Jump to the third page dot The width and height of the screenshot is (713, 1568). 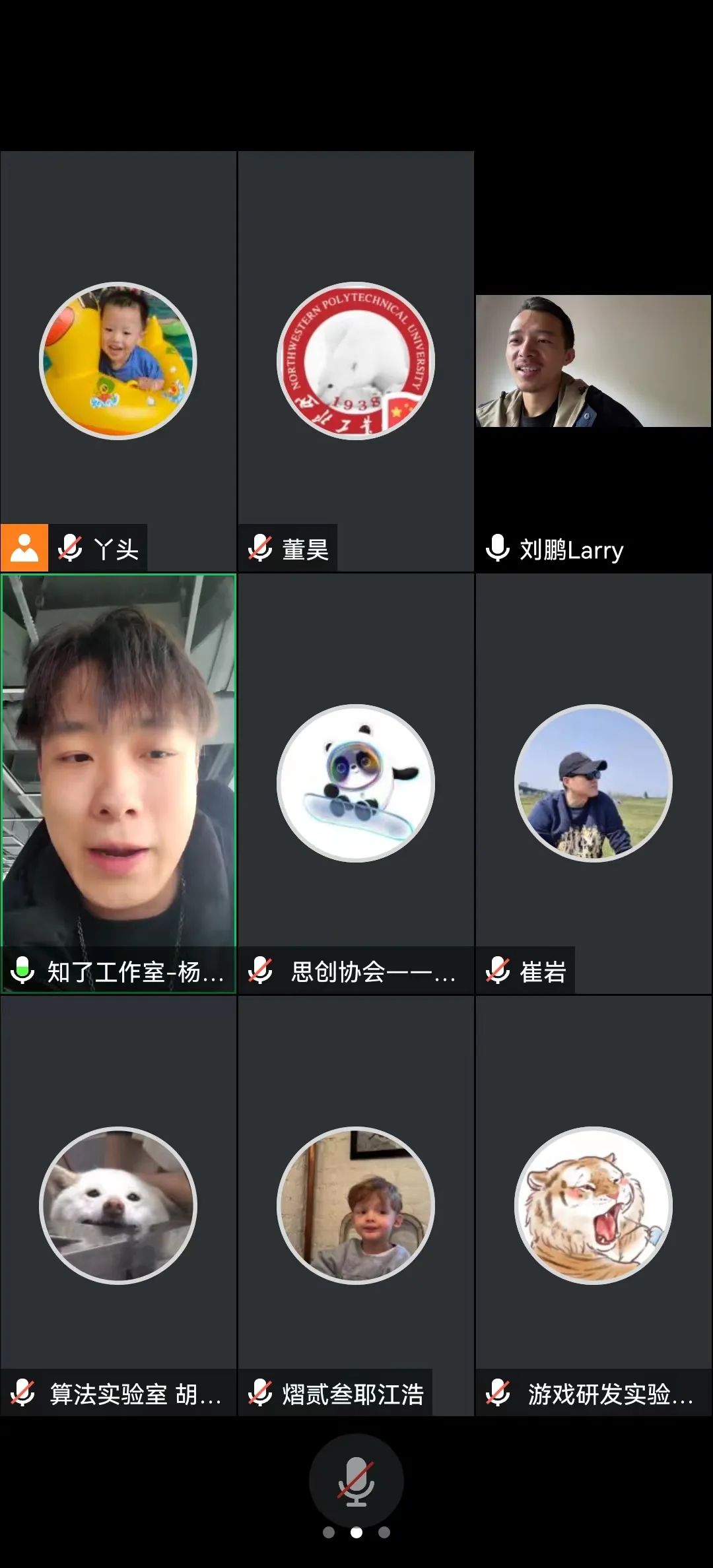[384, 1532]
